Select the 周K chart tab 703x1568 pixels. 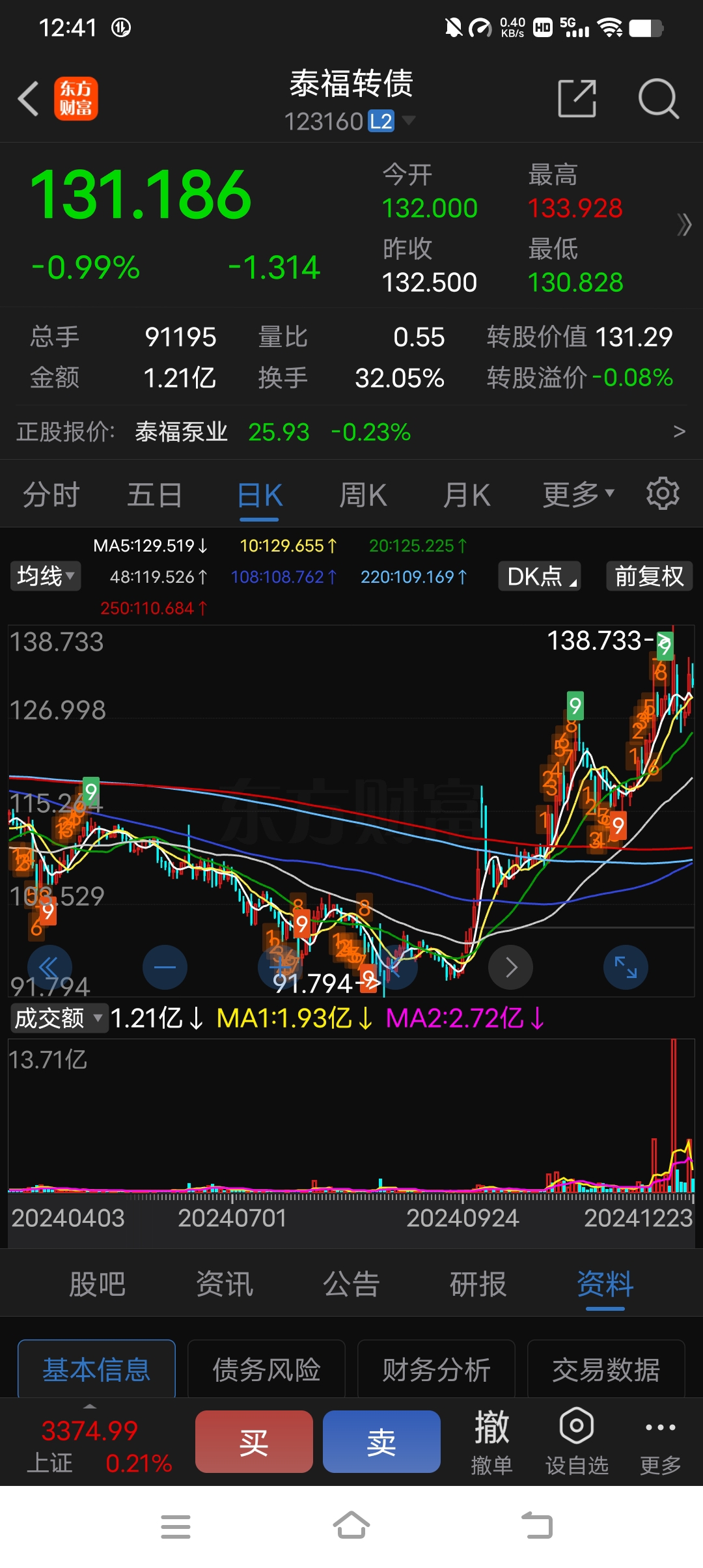(363, 495)
